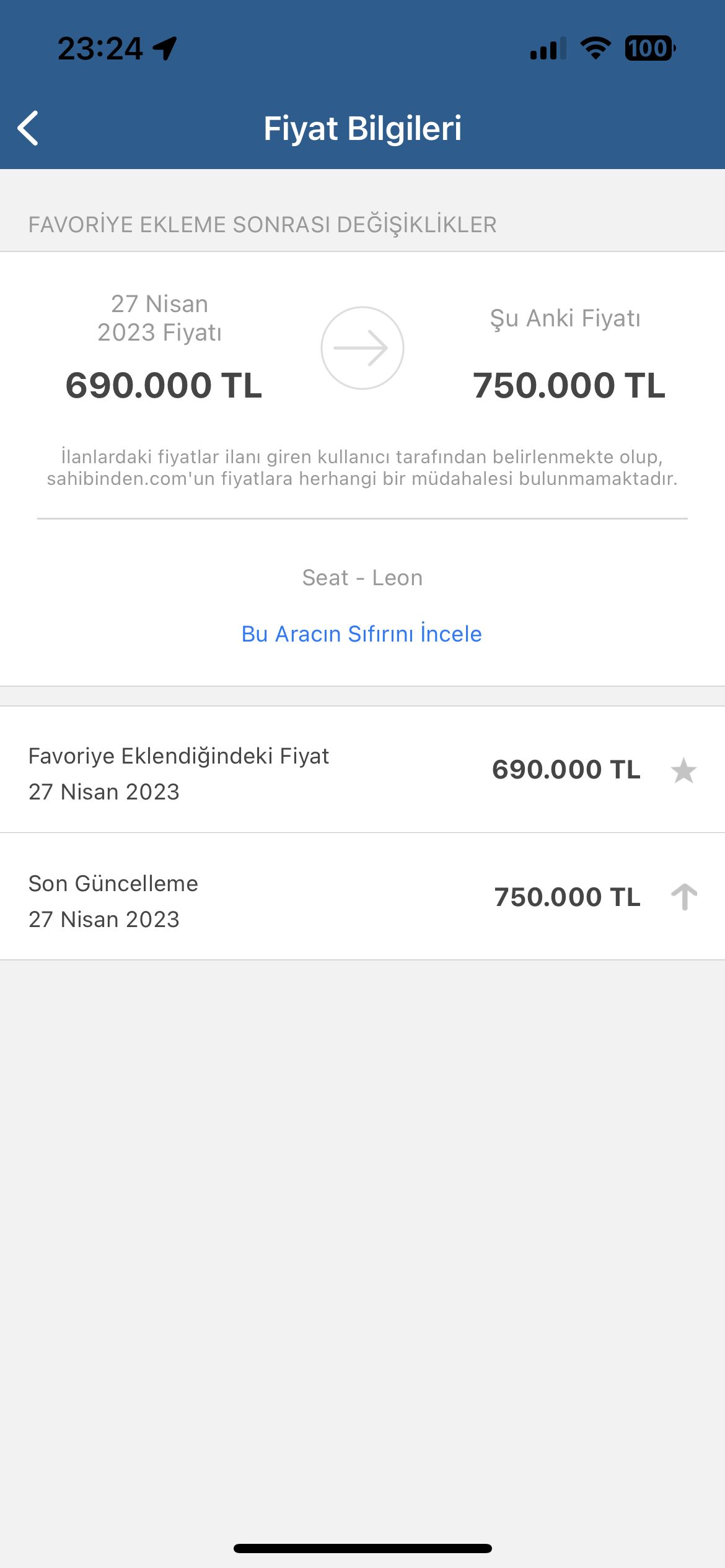Open the Bu Aracın Sıfırını İncele link
This screenshot has width=725, height=1568.
point(362,634)
